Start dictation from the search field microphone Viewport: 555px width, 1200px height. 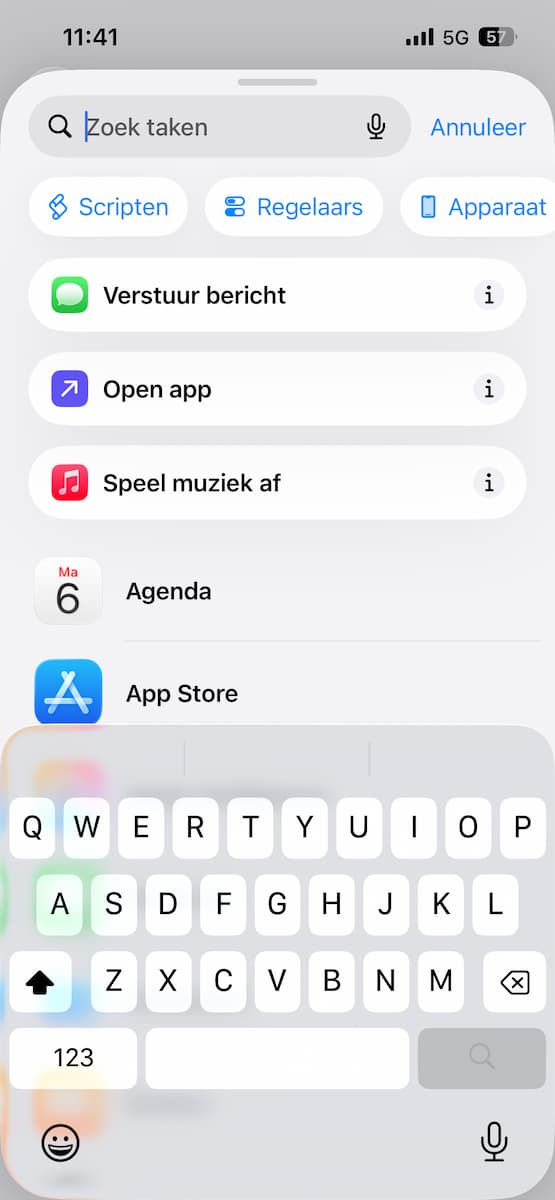pyautogui.click(x=376, y=127)
